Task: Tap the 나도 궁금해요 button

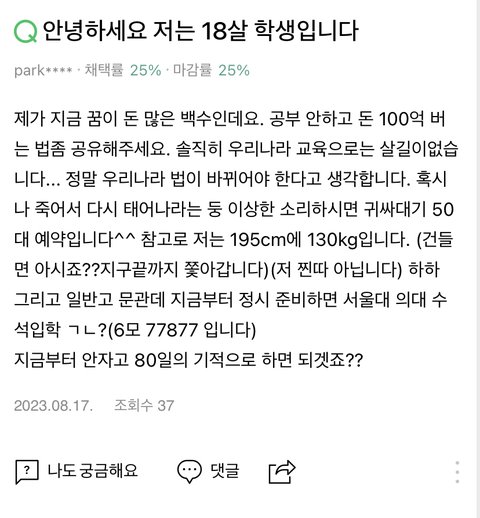Action: (x=77, y=471)
